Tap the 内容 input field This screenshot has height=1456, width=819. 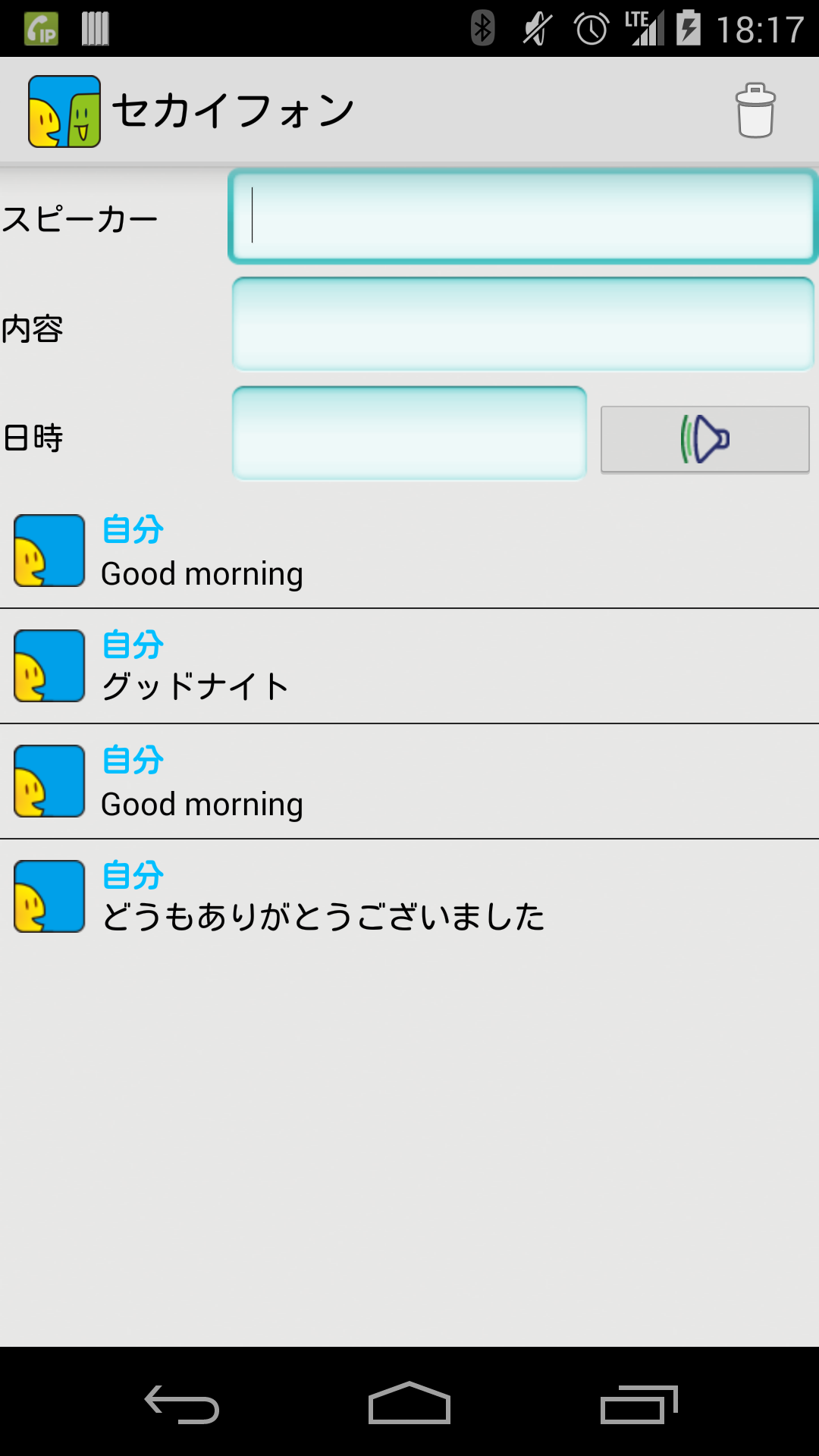pyautogui.click(x=522, y=325)
